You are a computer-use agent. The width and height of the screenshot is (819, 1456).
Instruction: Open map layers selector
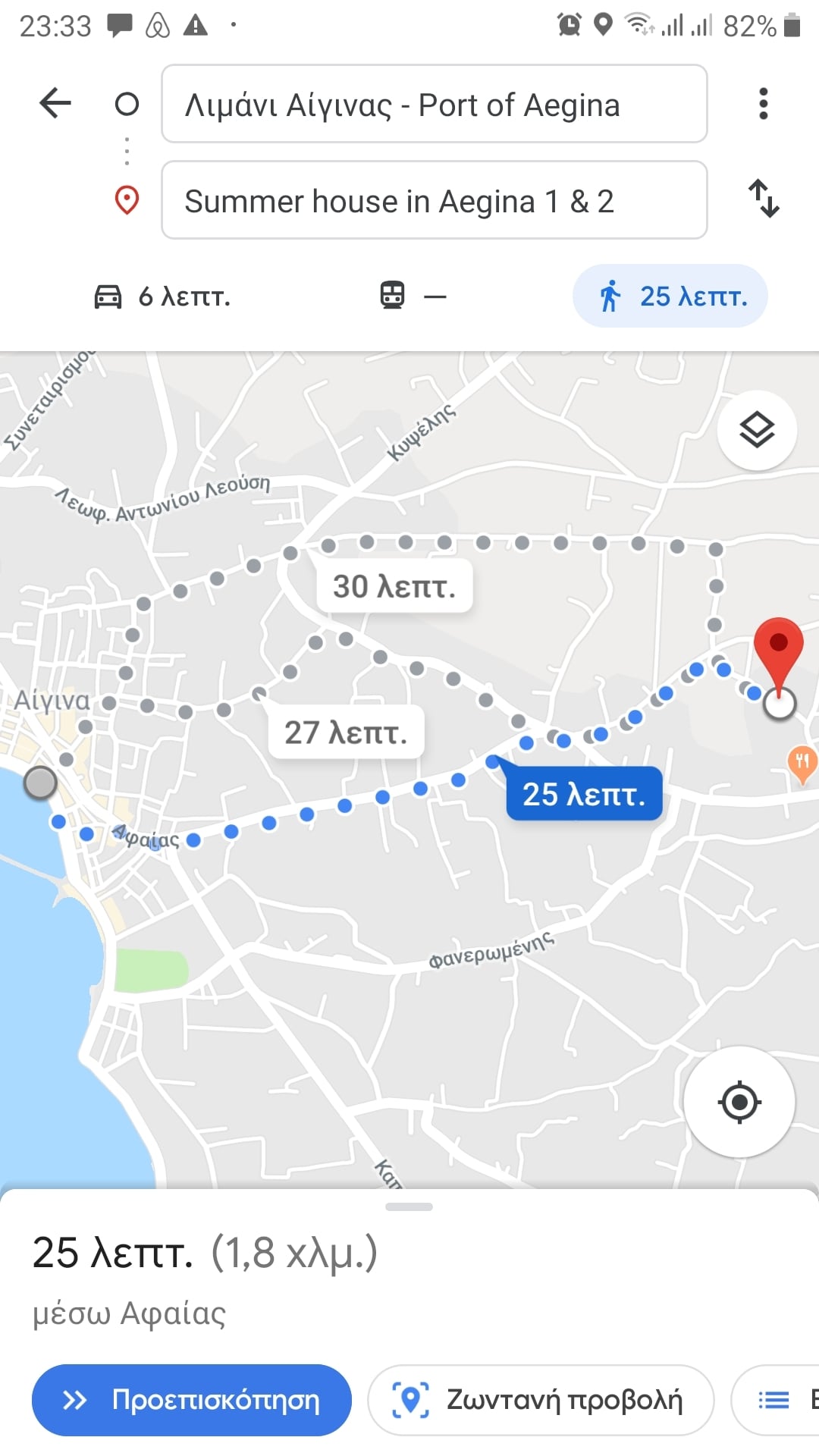(x=756, y=430)
